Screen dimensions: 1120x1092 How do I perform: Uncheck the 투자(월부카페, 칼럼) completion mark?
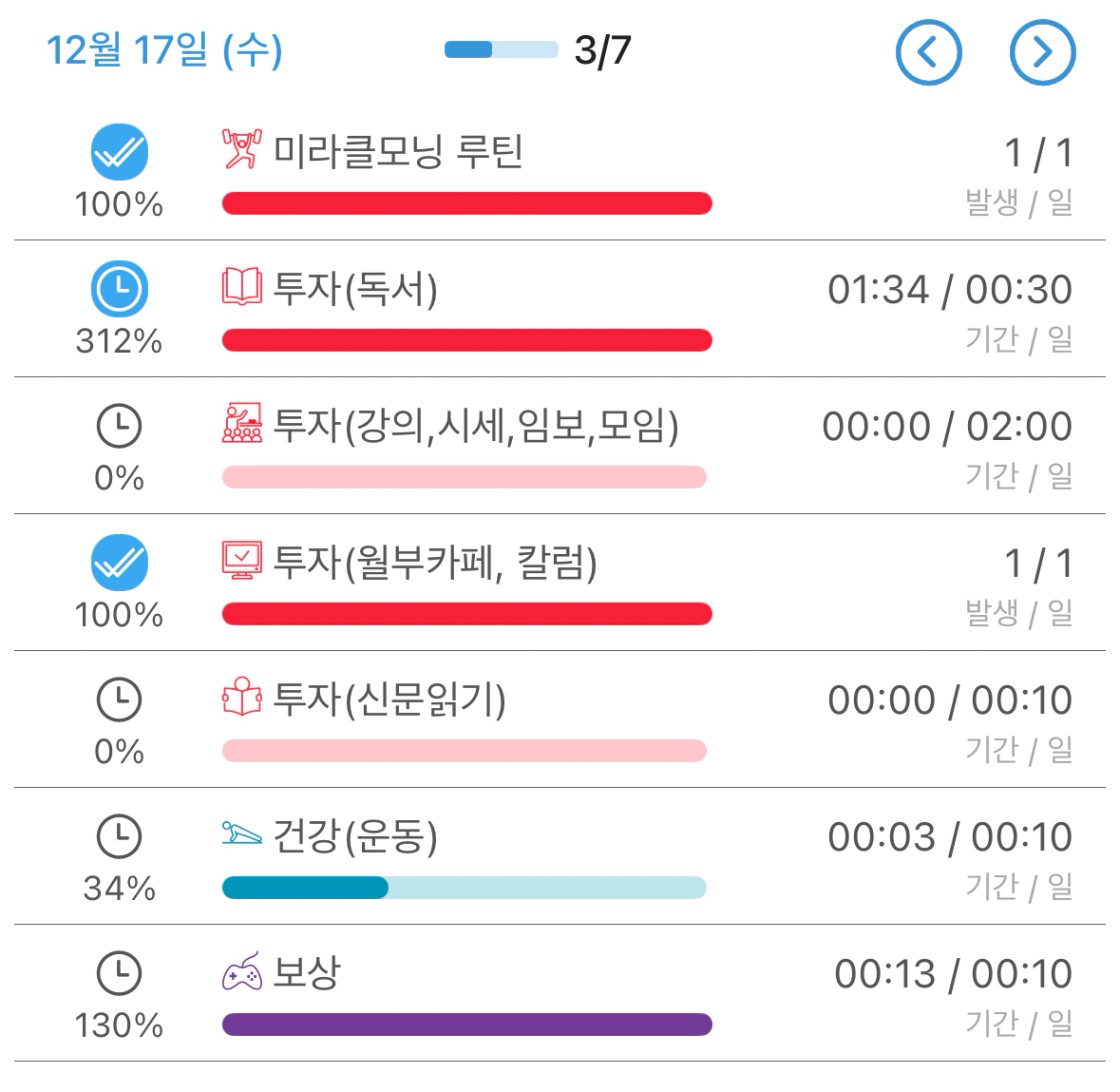120,564
